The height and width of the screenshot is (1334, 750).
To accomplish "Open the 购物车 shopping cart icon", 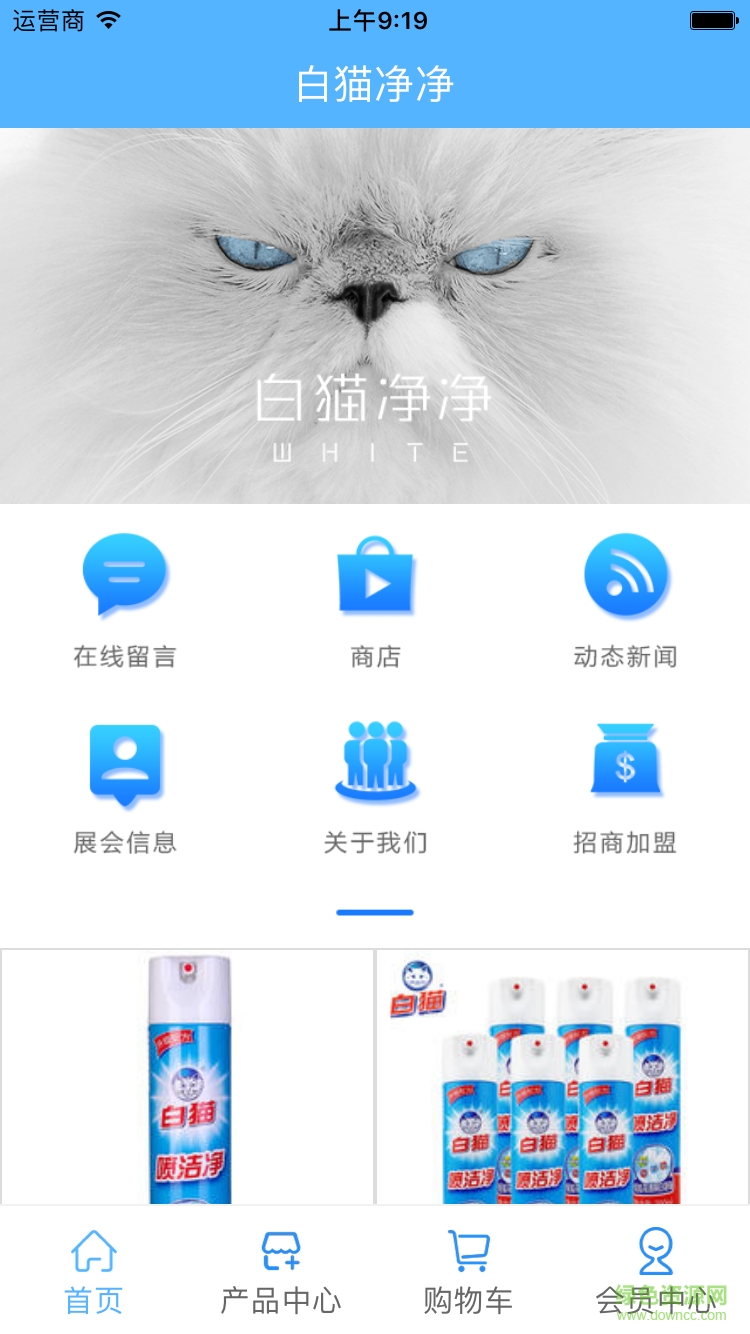I will click(465, 1248).
